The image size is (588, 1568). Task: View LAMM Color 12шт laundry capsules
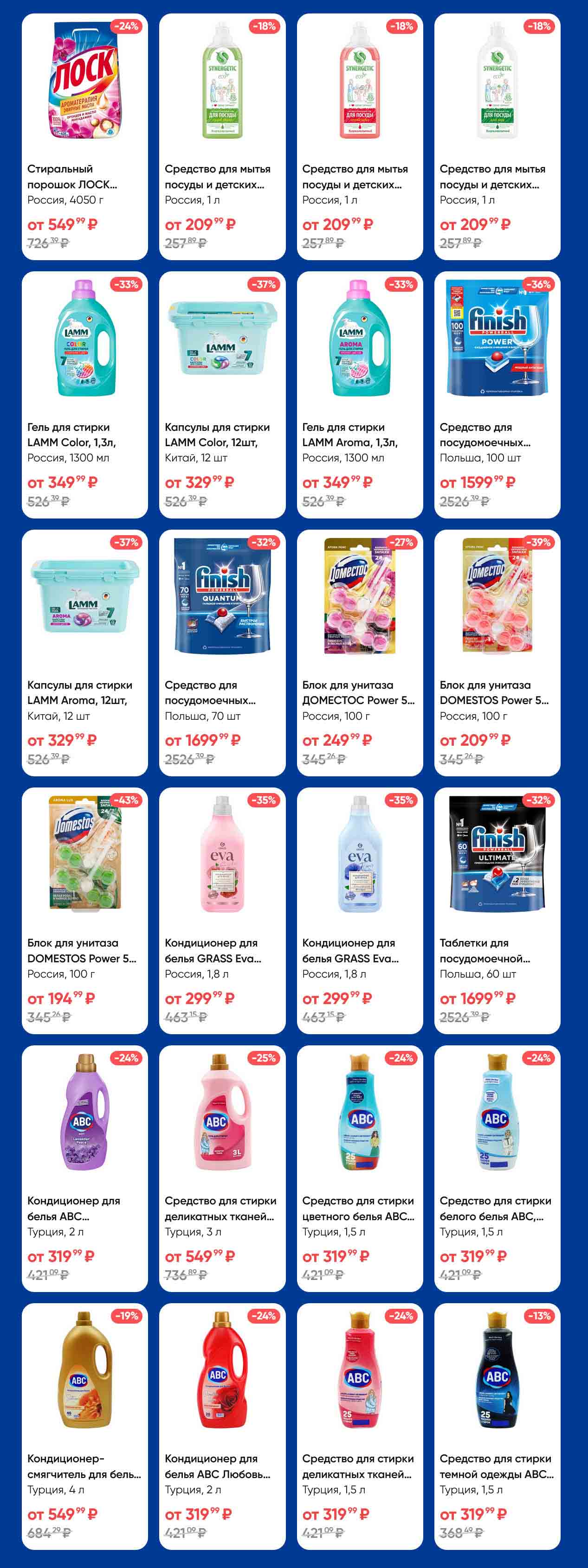click(x=222, y=394)
